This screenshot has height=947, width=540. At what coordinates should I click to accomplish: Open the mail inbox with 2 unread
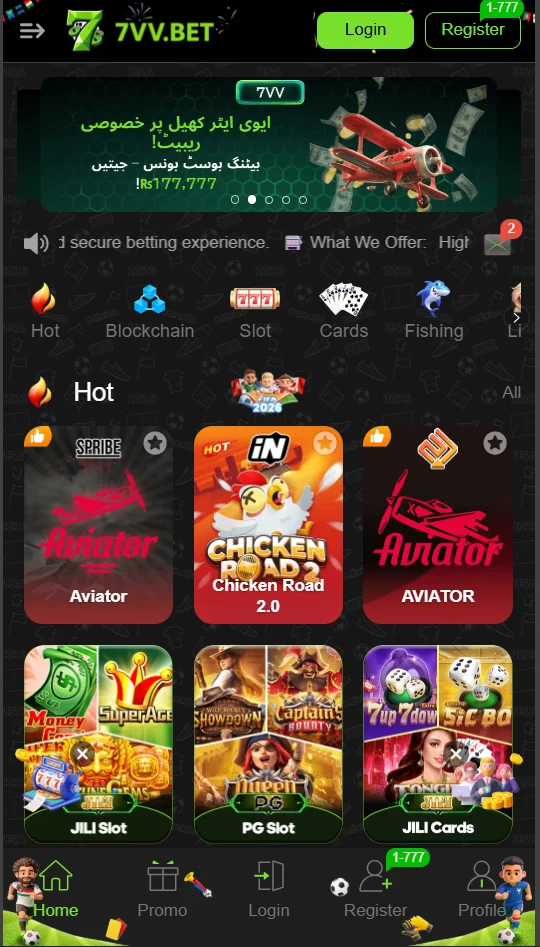[498, 245]
